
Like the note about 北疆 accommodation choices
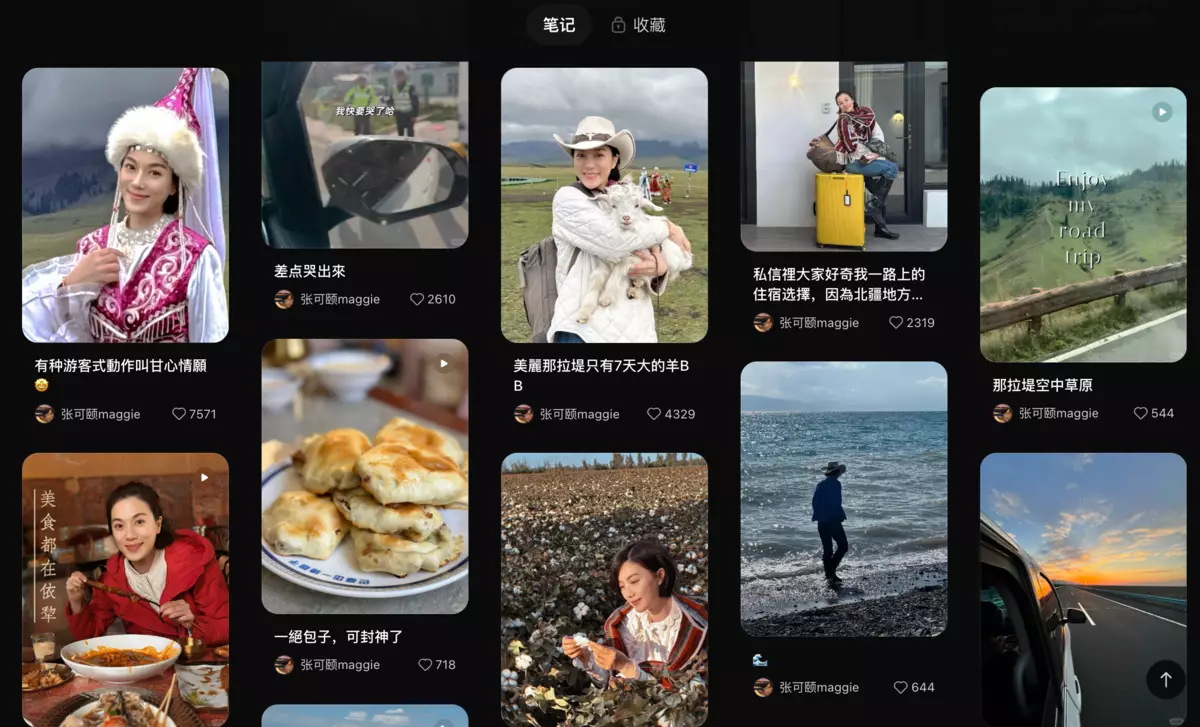point(897,323)
